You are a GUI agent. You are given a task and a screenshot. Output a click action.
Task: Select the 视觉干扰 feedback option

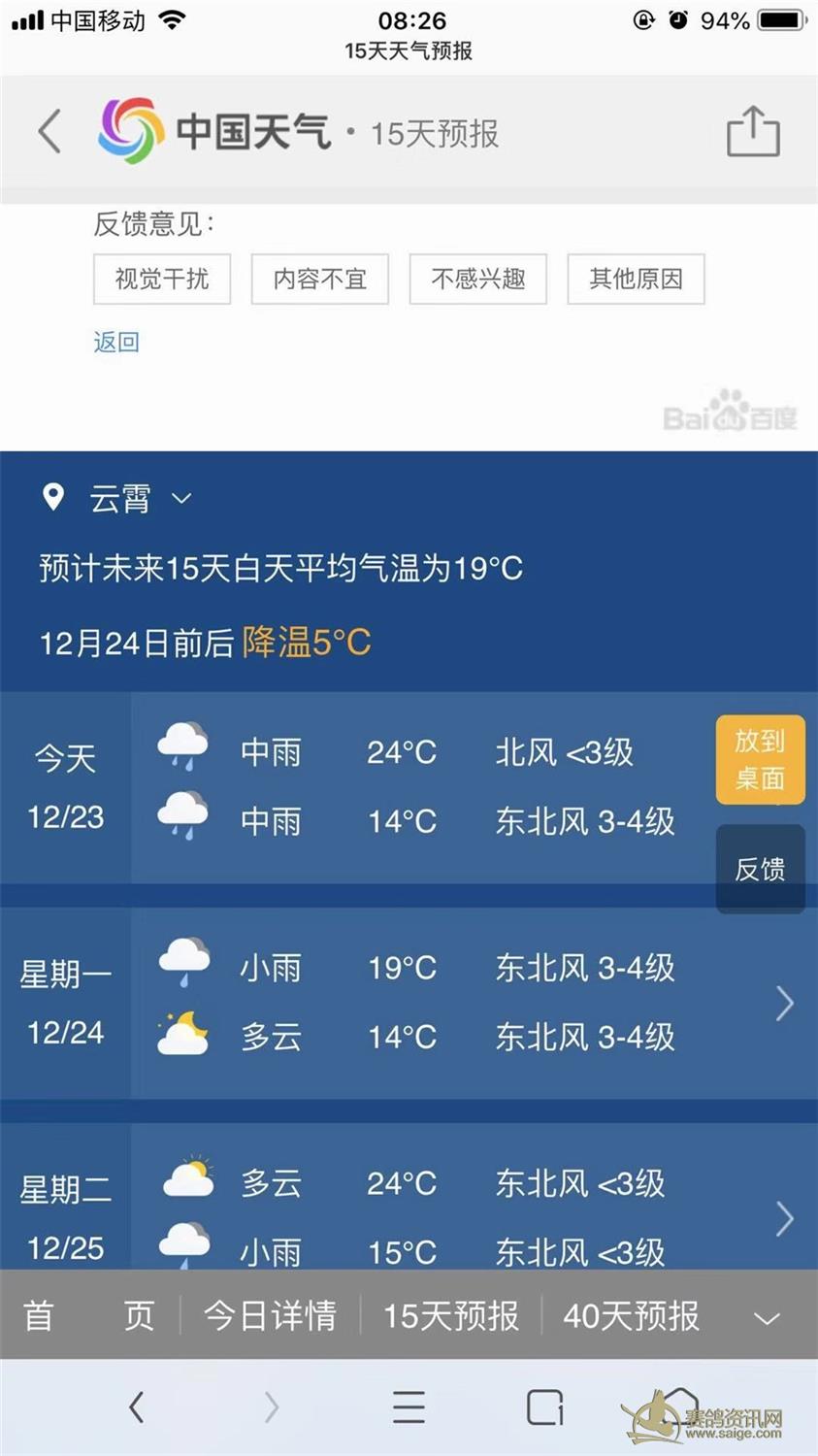point(162,280)
